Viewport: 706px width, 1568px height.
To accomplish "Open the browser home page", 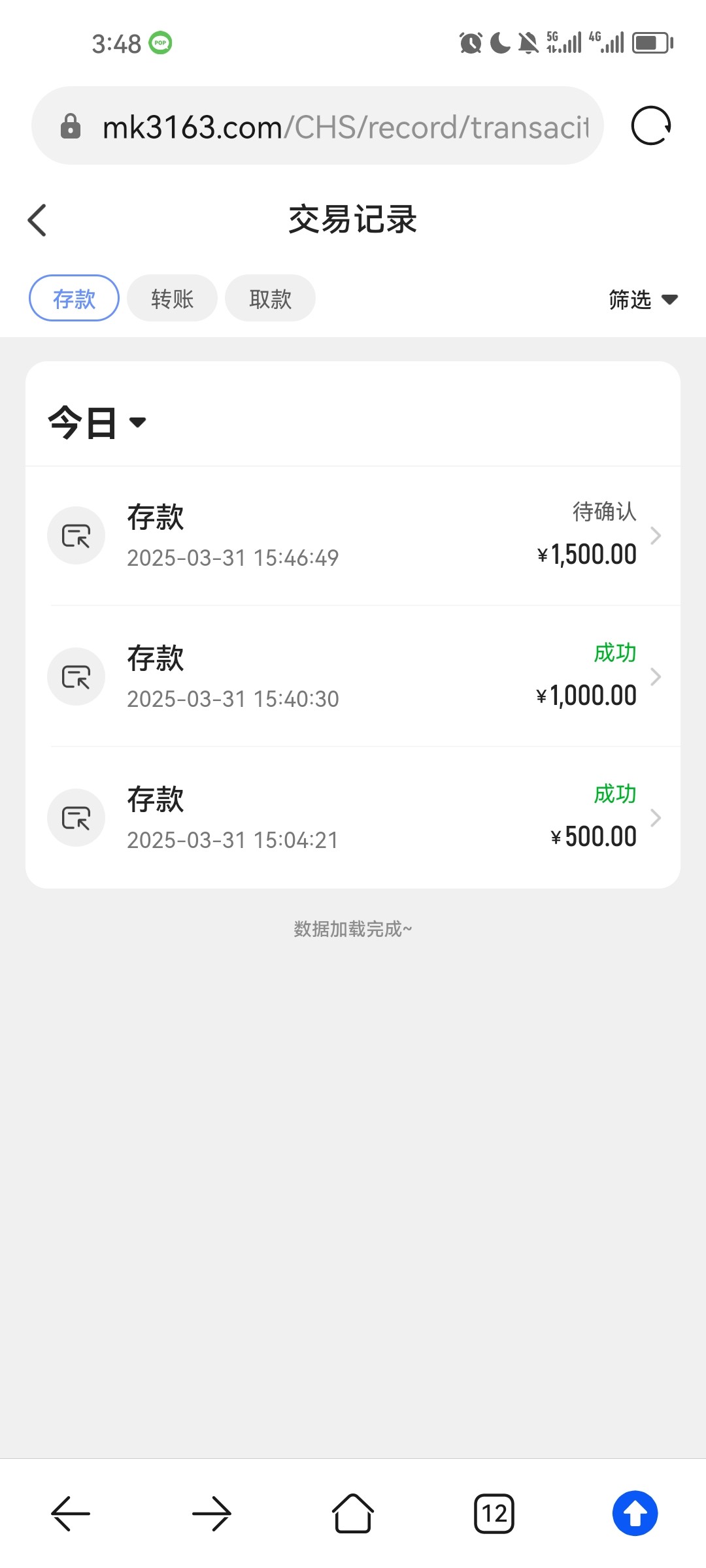I will pyautogui.click(x=353, y=1513).
